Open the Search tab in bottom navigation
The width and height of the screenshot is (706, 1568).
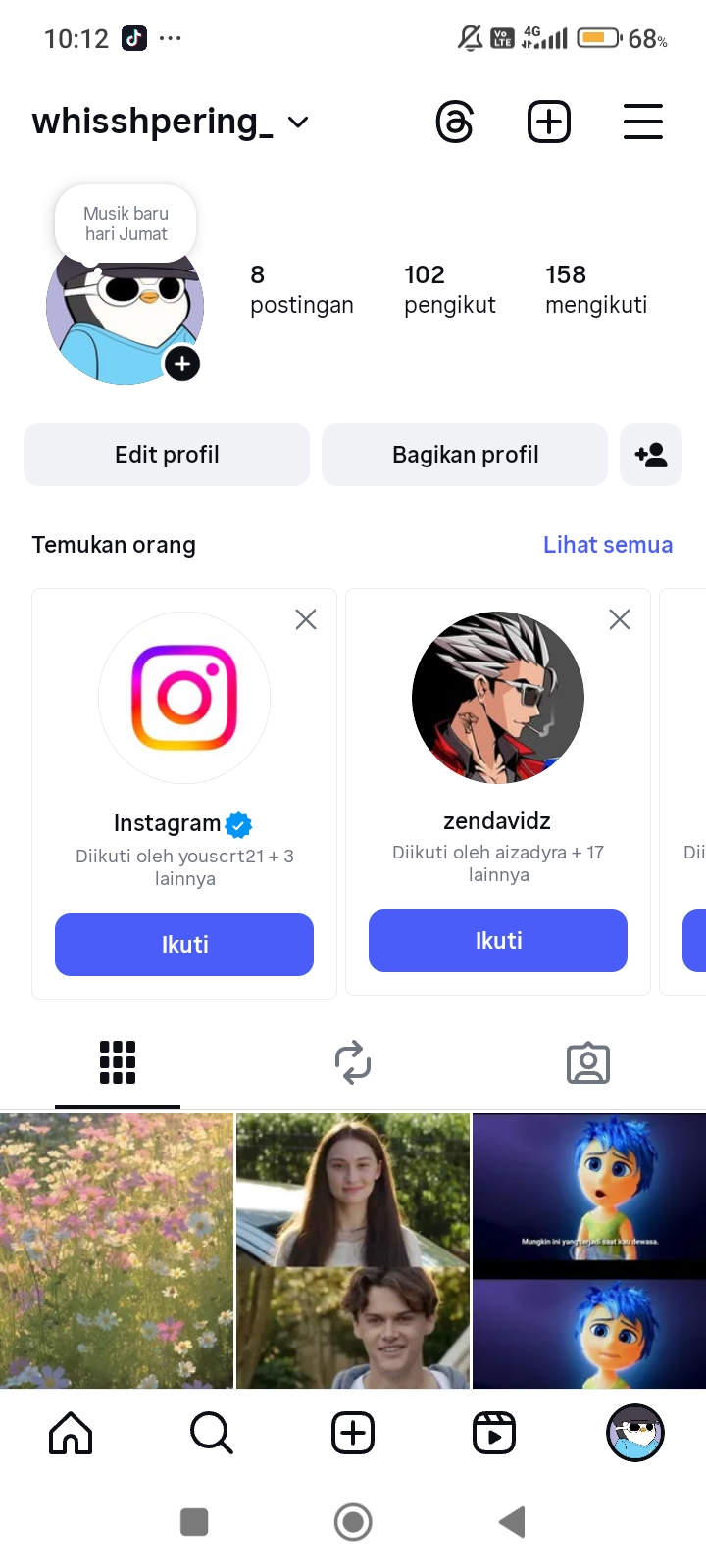[212, 1434]
